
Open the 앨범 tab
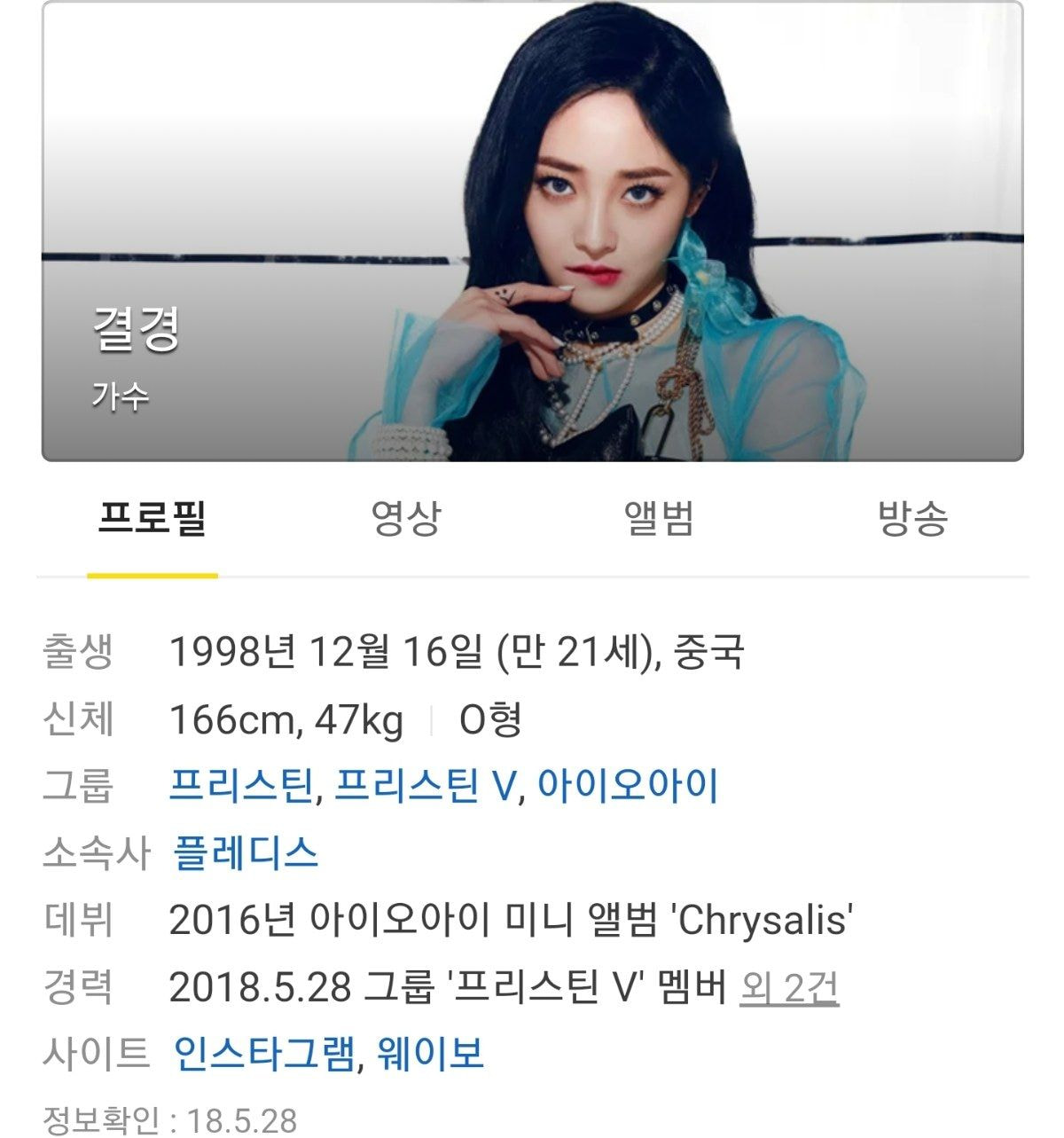click(659, 519)
